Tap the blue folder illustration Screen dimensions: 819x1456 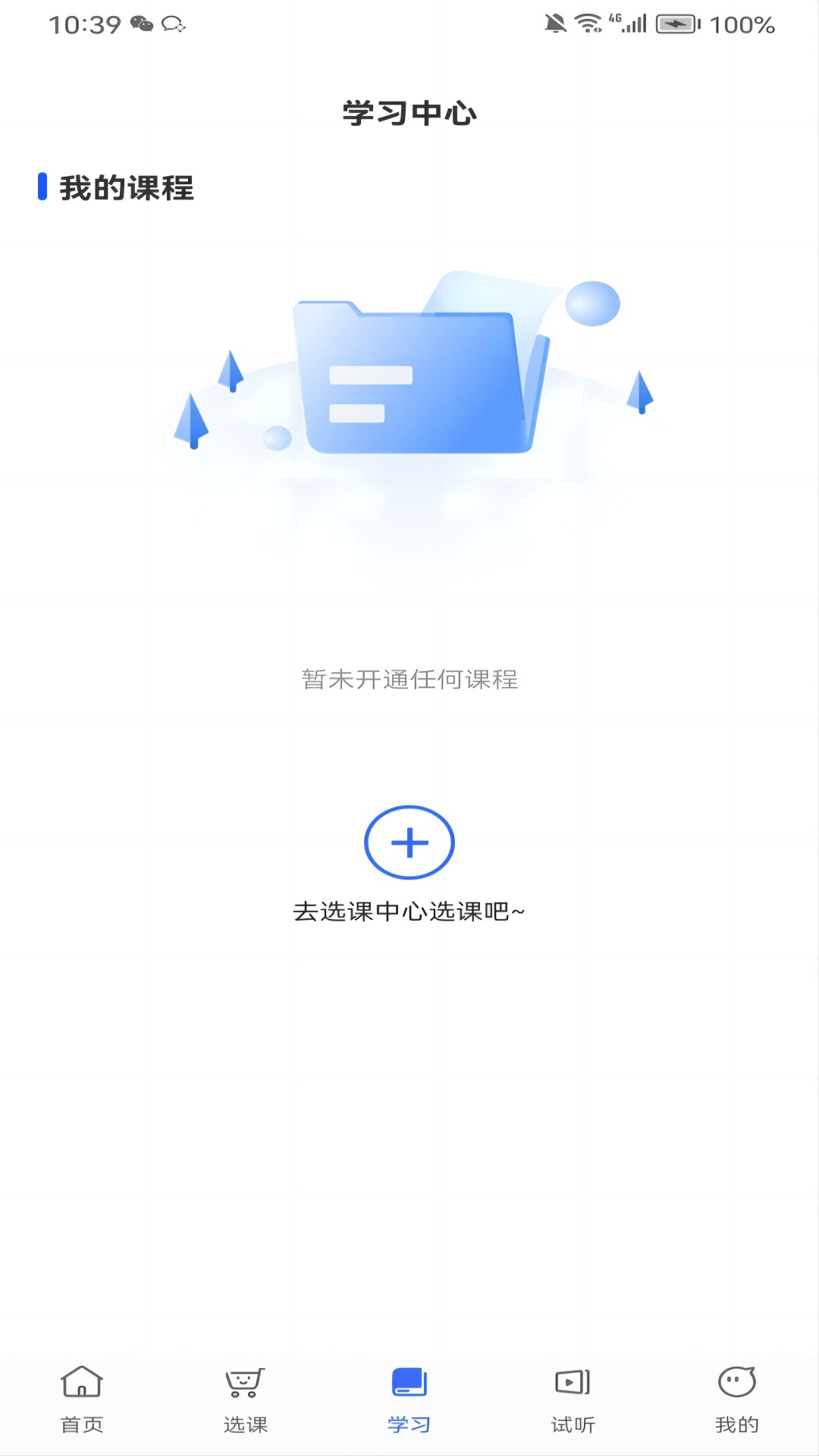pyautogui.click(x=413, y=379)
